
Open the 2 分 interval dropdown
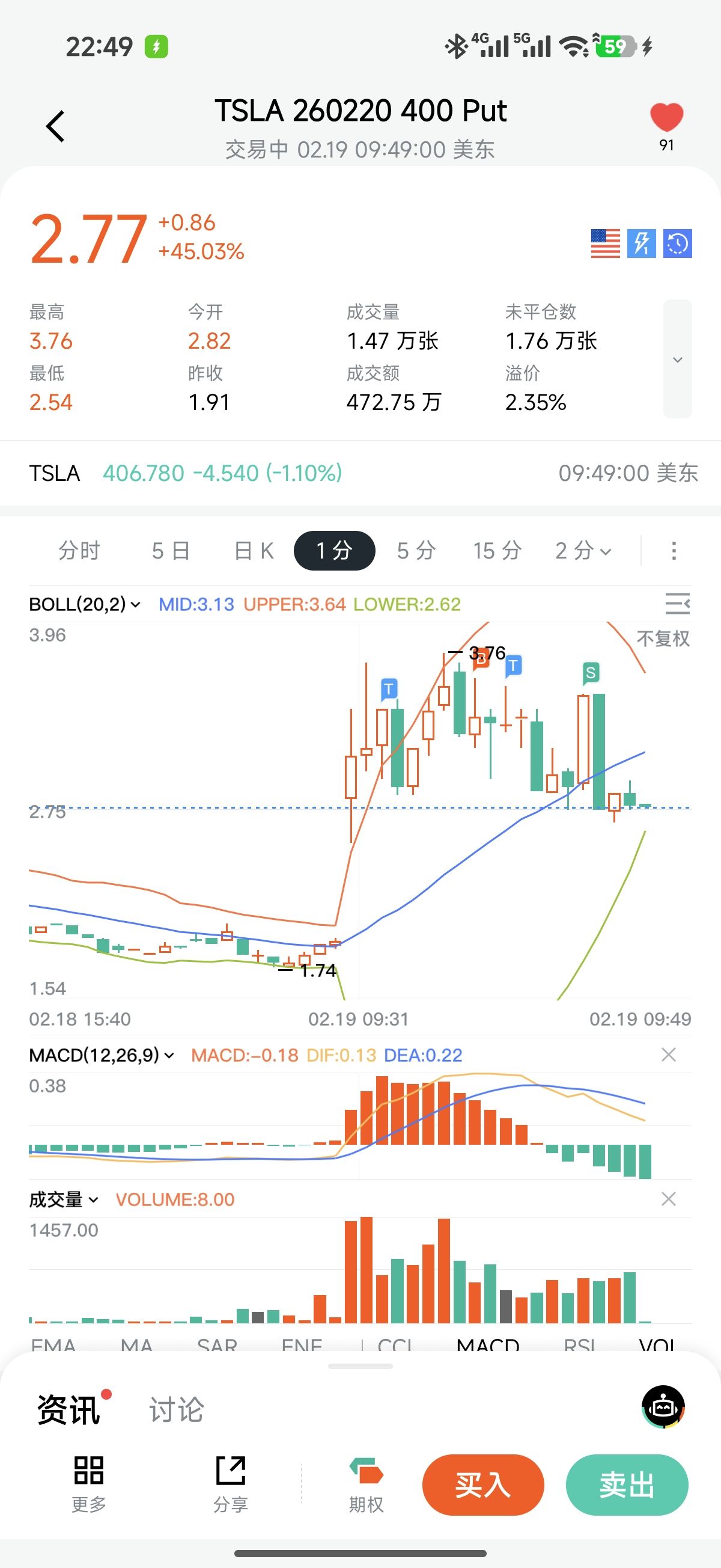(583, 551)
